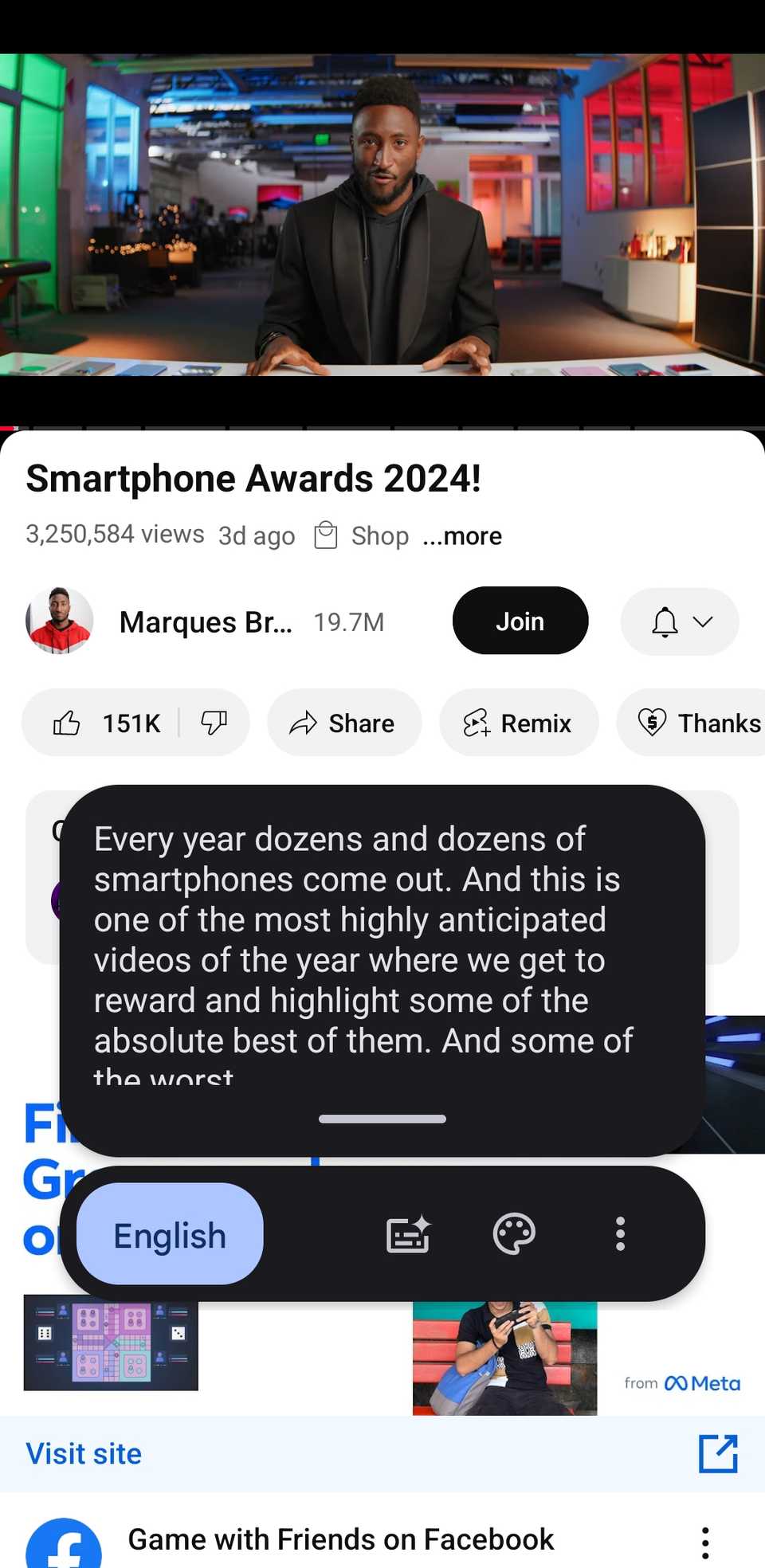The height and width of the screenshot is (1568, 765).
Task: Click the Visit site link
Action: (x=82, y=1455)
